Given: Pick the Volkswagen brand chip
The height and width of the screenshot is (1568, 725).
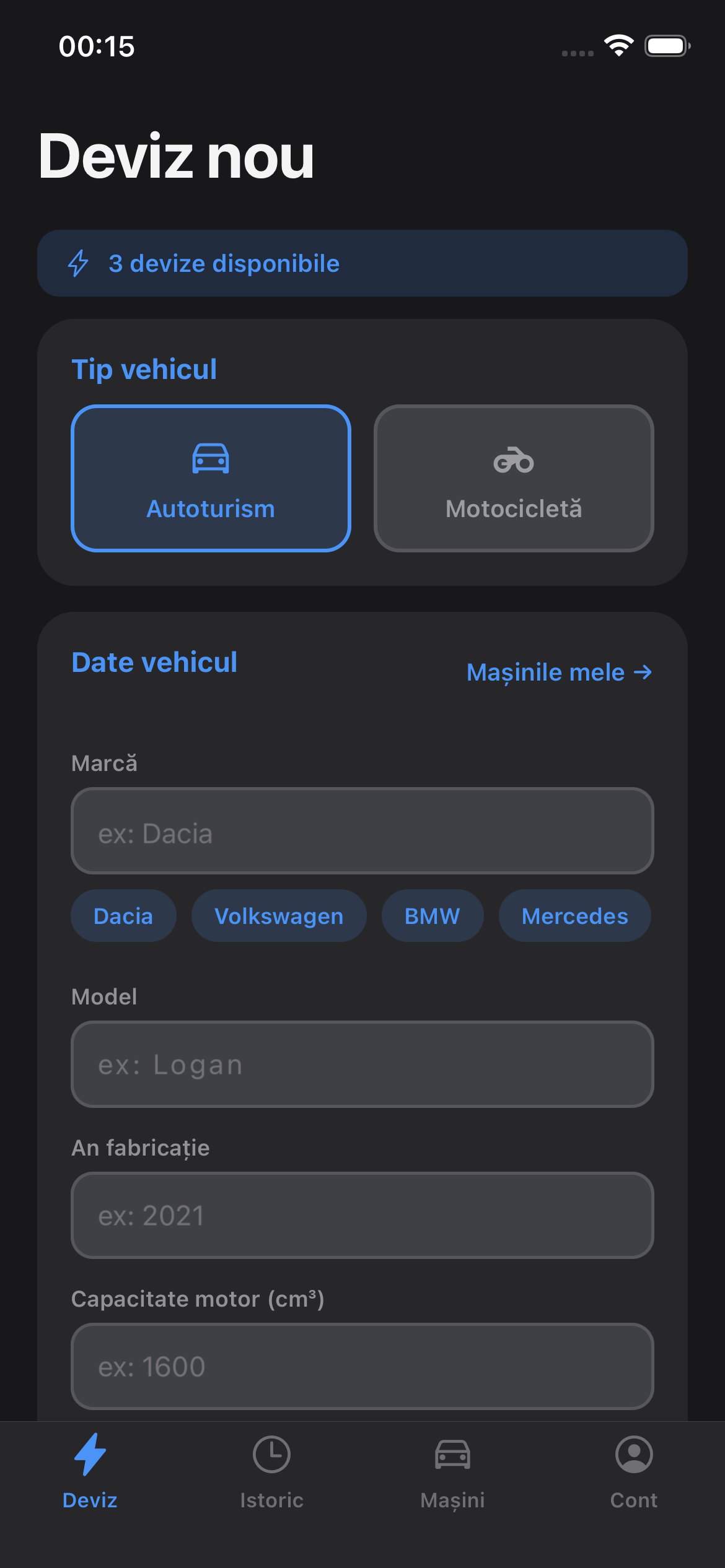Looking at the screenshot, I should (279, 916).
